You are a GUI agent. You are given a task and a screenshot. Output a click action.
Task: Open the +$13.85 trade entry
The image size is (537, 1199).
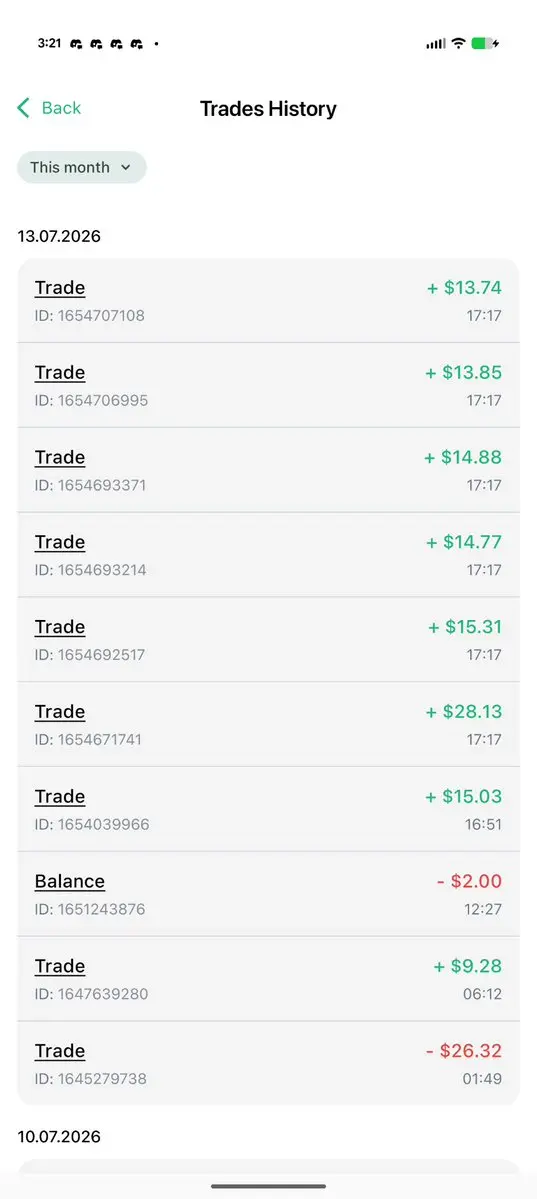click(x=268, y=385)
